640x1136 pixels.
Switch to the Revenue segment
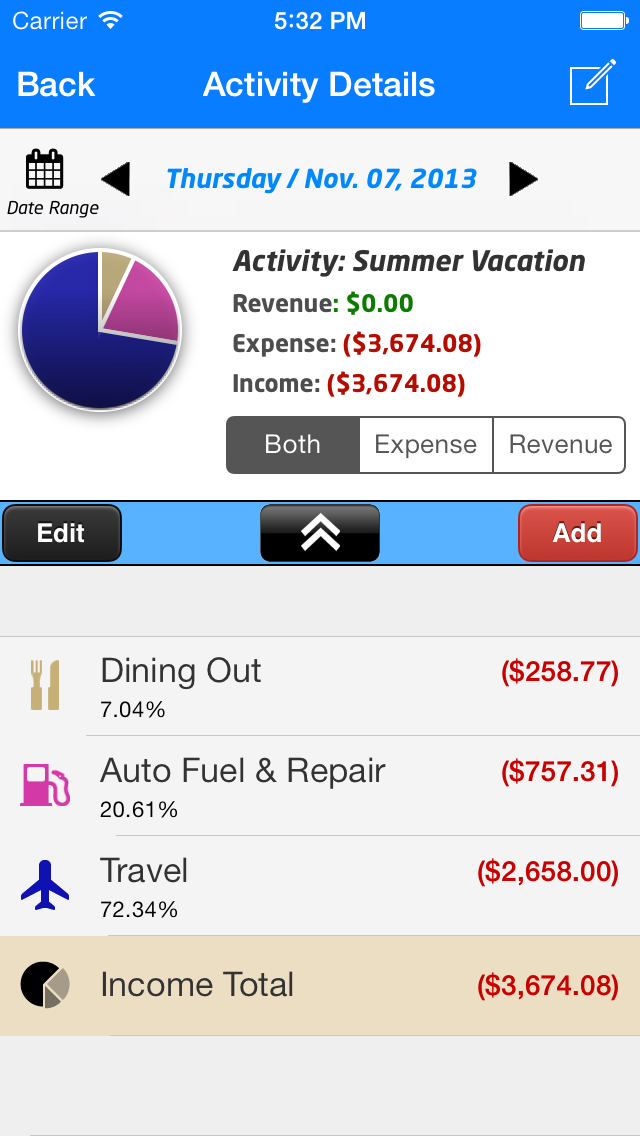pos(559,445)
